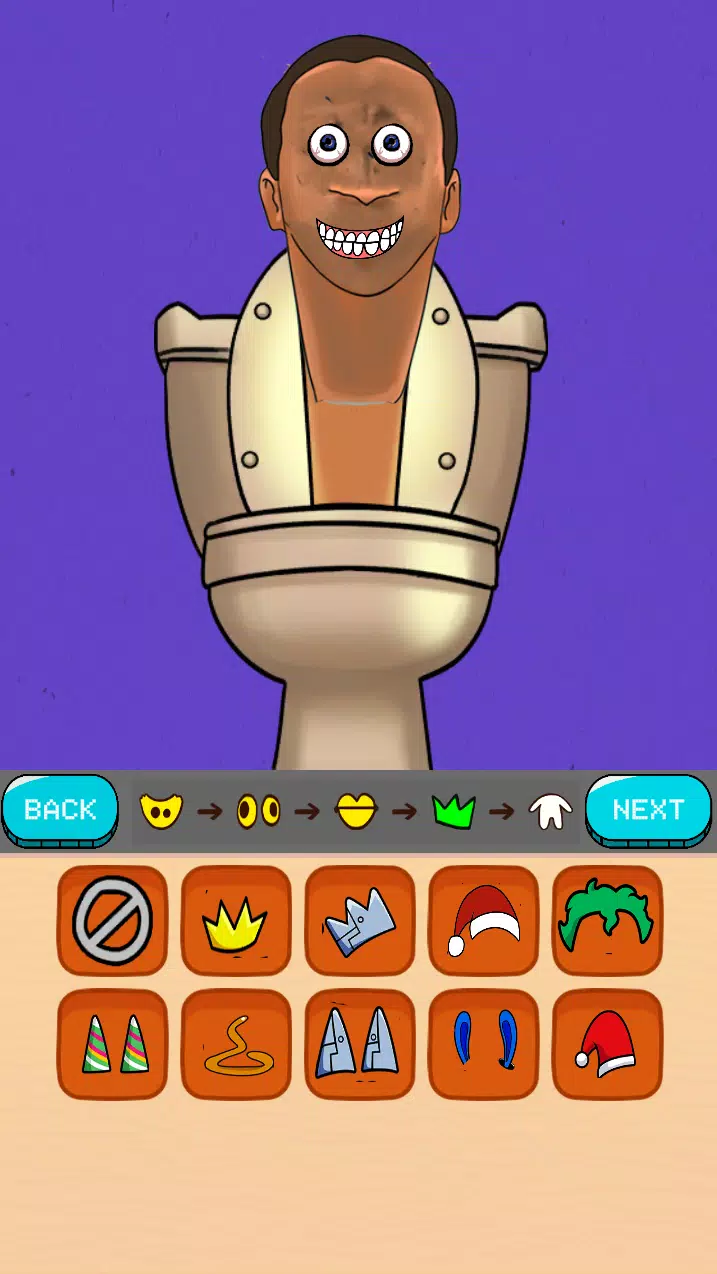Screen dimensions: 717x1274
Task: Choose the striped party cone horns
Action: (112, 1043)
